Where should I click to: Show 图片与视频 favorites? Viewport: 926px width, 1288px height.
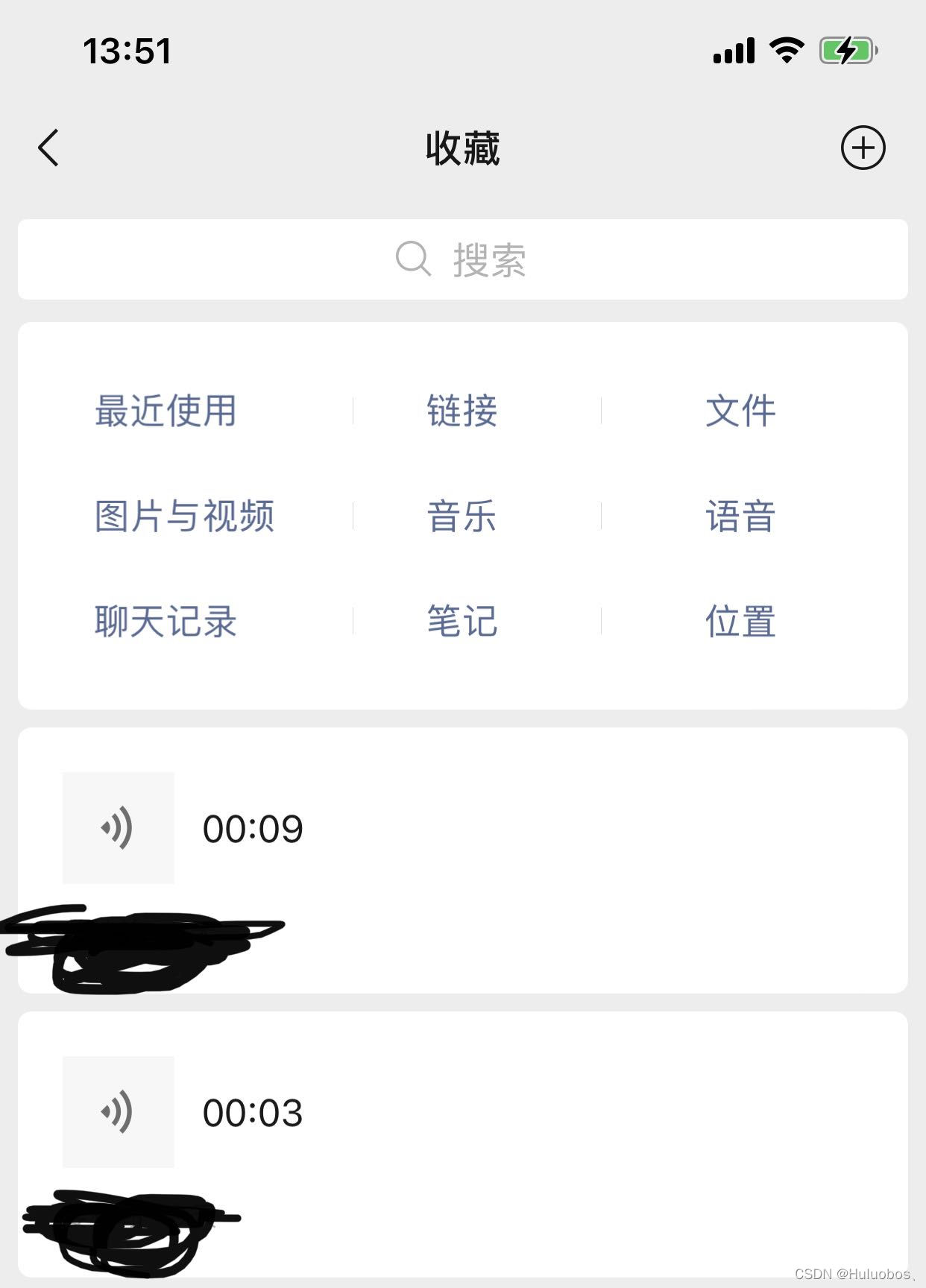[184, 516]
